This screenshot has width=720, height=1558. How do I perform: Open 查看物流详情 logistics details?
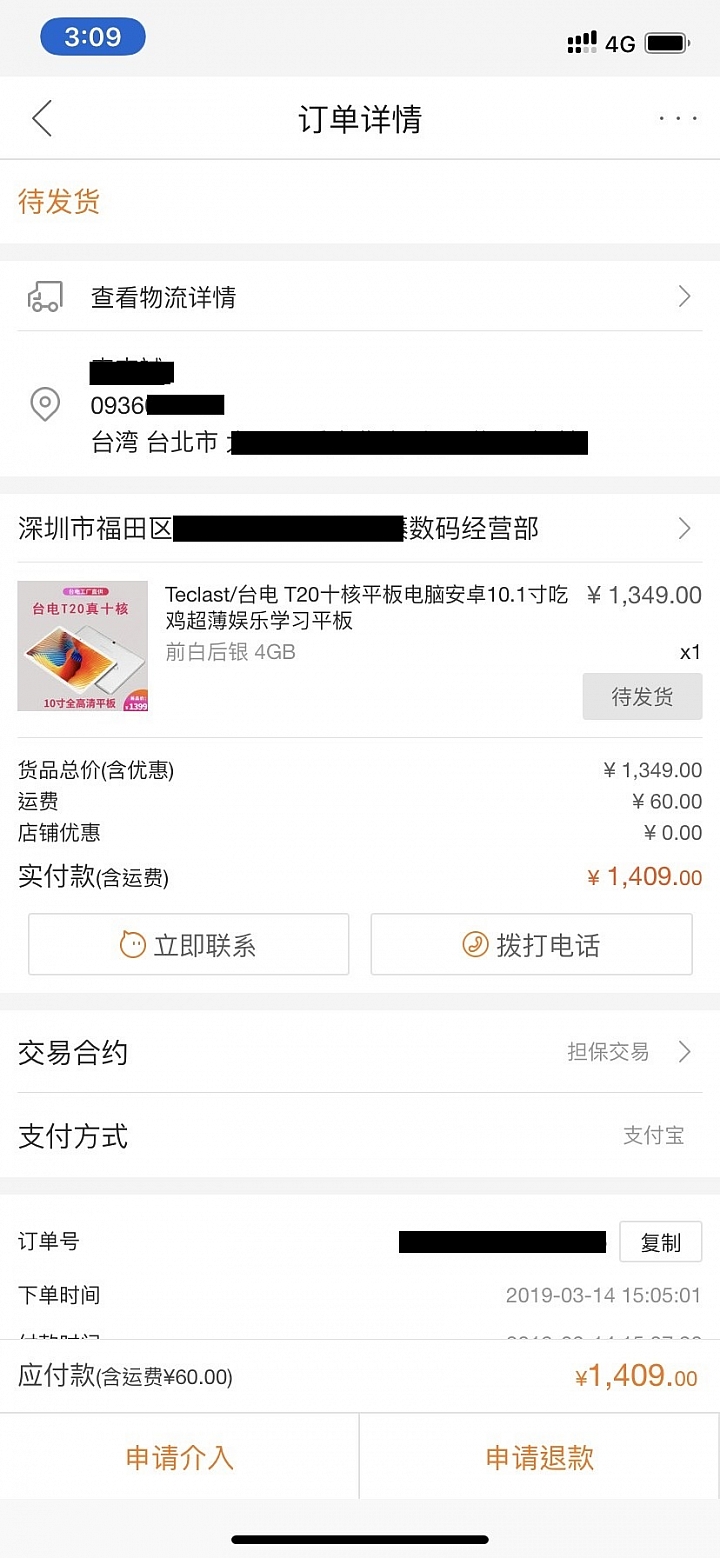coord(360,297)
